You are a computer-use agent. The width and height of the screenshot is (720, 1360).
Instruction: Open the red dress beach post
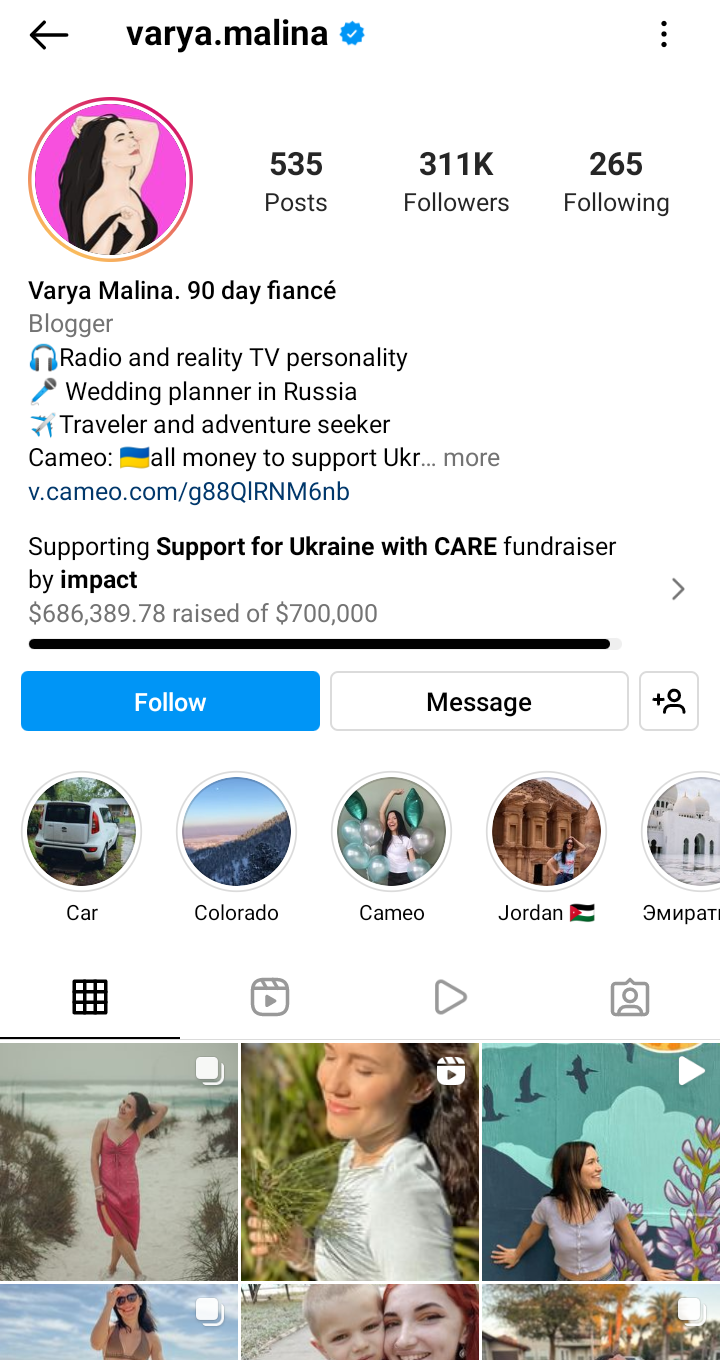pyautogui.click(x=119, y=1161)
